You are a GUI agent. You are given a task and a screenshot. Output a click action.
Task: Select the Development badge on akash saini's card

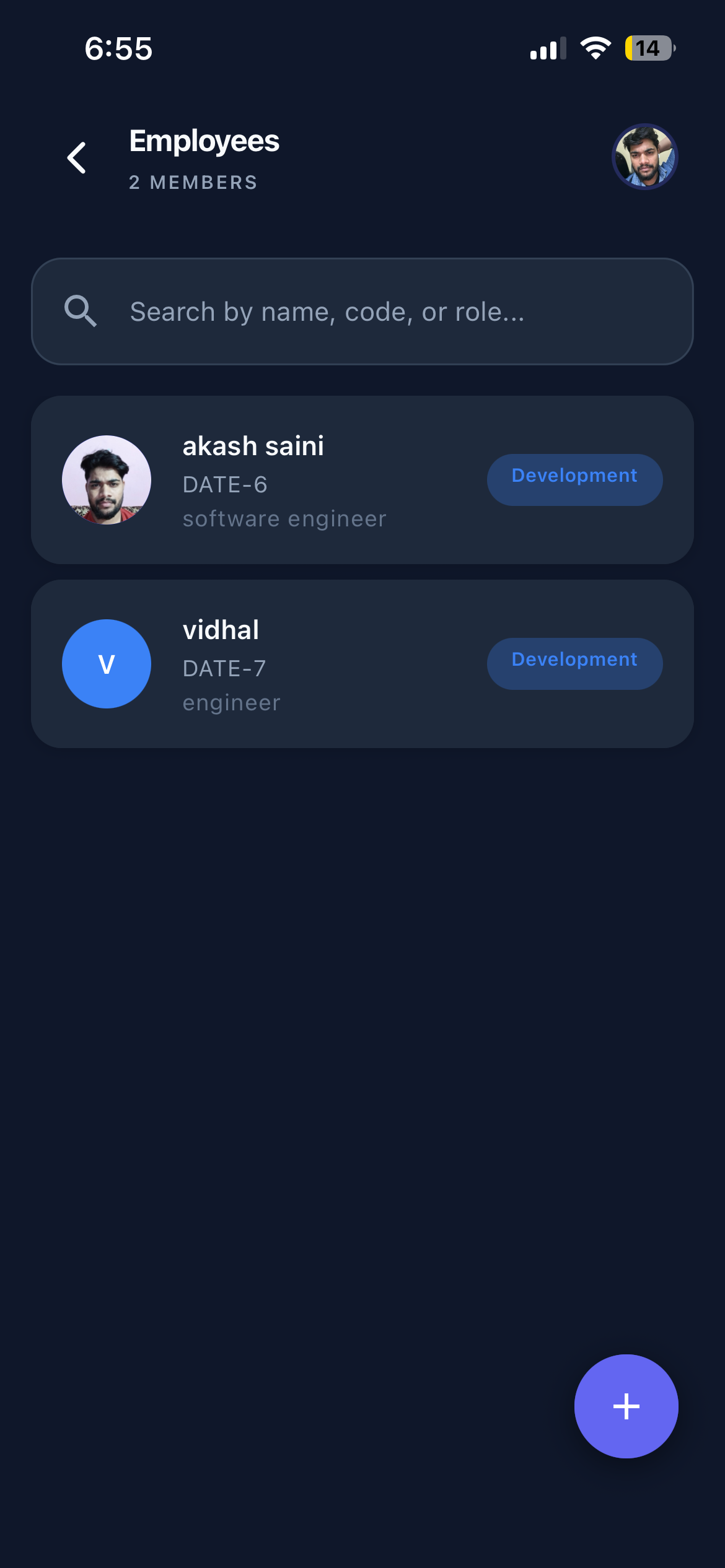click(574, 479)
